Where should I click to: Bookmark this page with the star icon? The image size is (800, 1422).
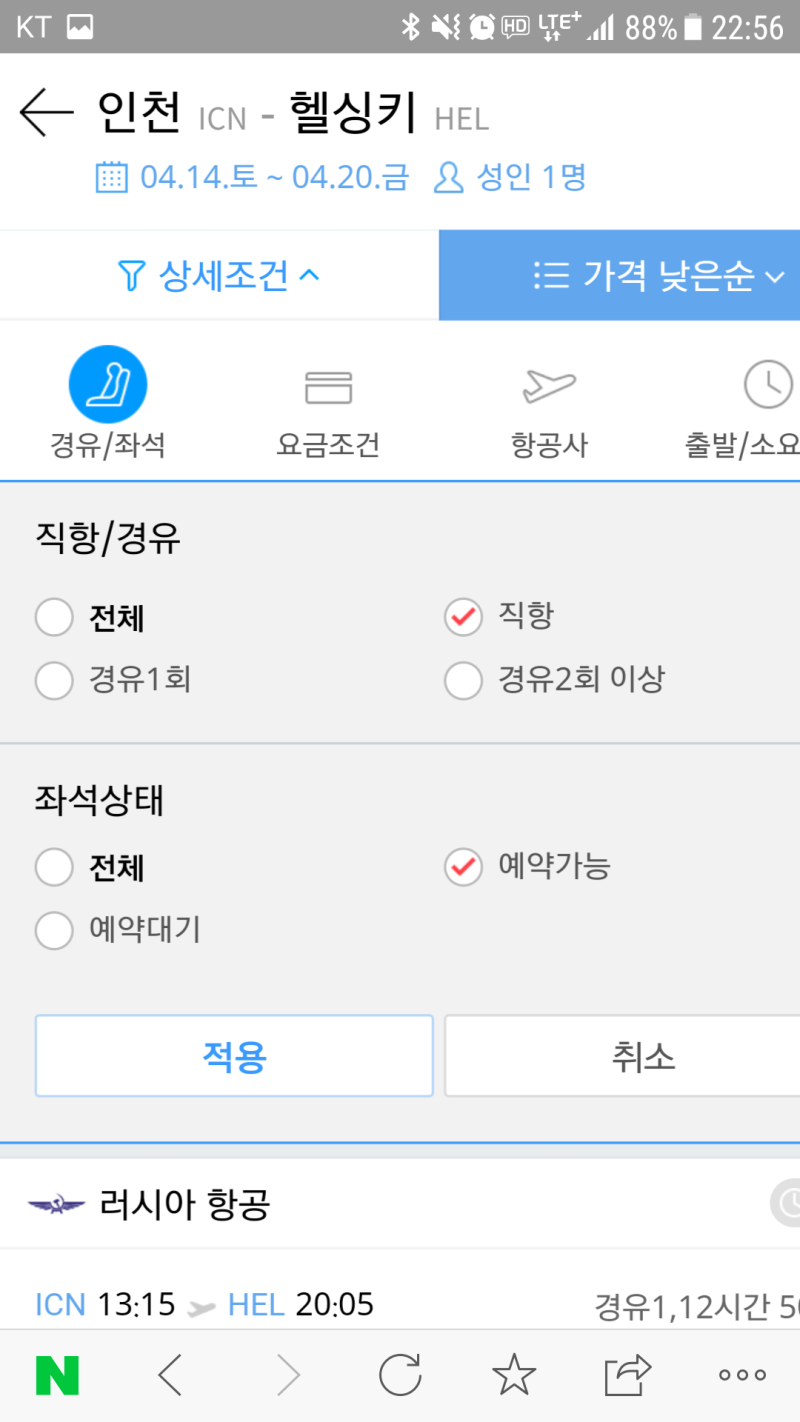pyautogui.click(x=512, y=1375)
